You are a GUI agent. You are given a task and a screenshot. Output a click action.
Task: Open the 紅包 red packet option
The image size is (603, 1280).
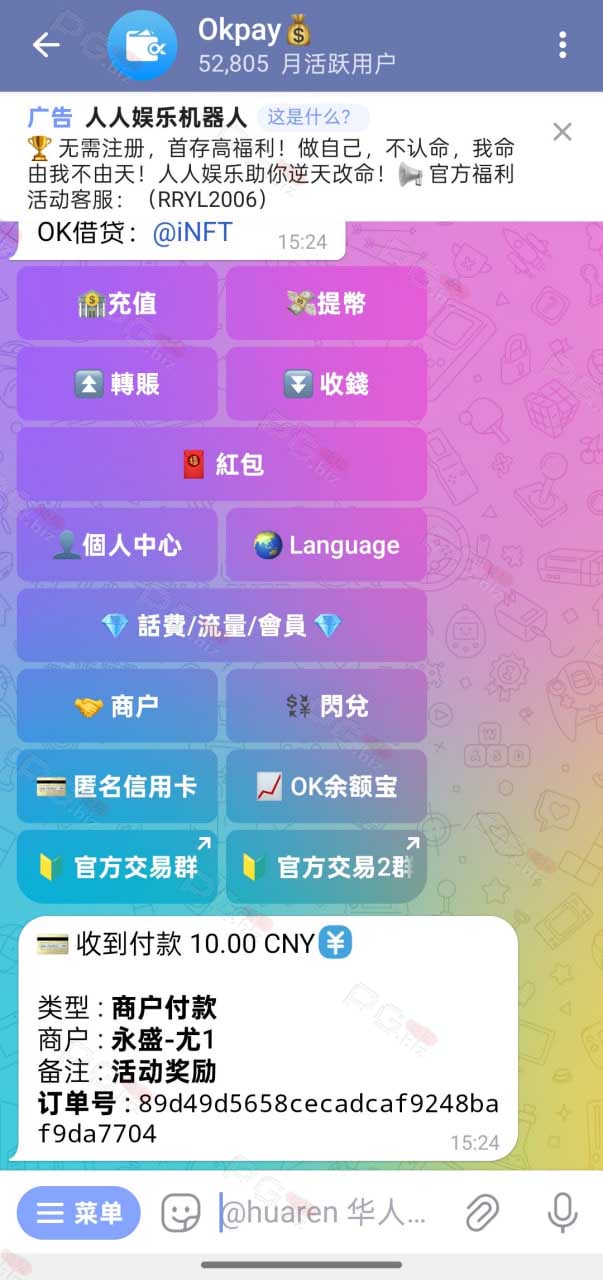coord(222,464)
